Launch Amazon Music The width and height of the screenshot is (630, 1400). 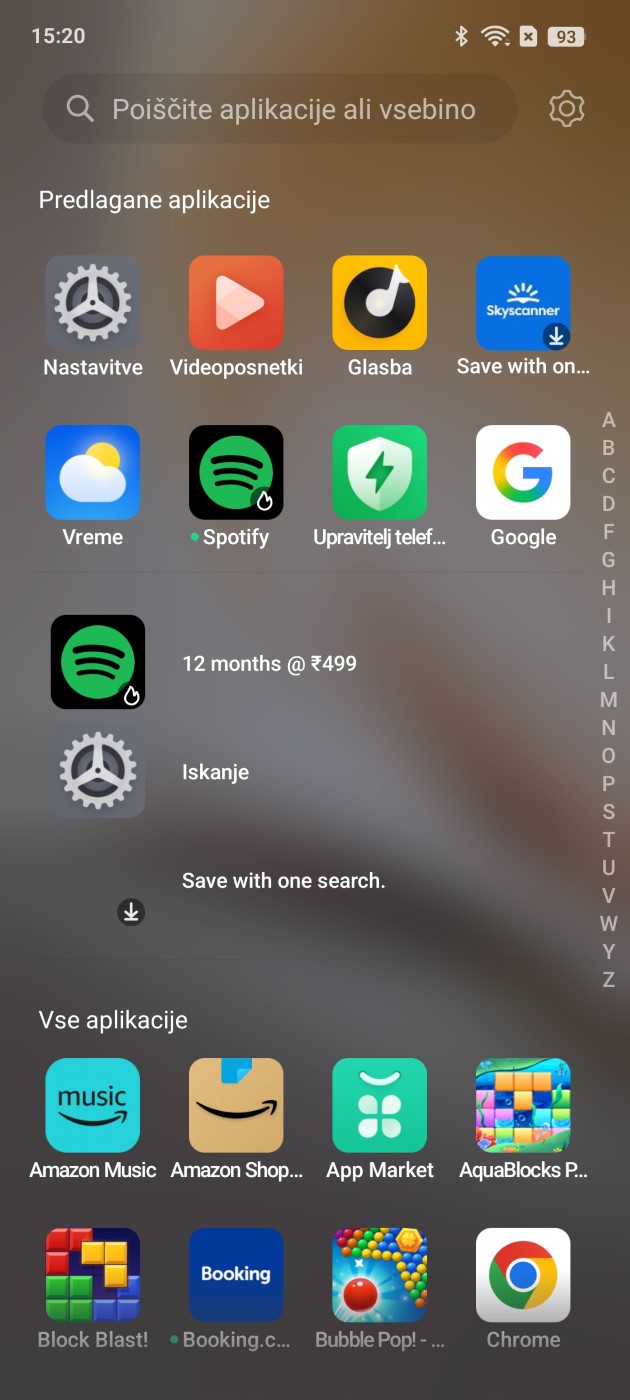pyautogui.click(x=93, y=1106)
